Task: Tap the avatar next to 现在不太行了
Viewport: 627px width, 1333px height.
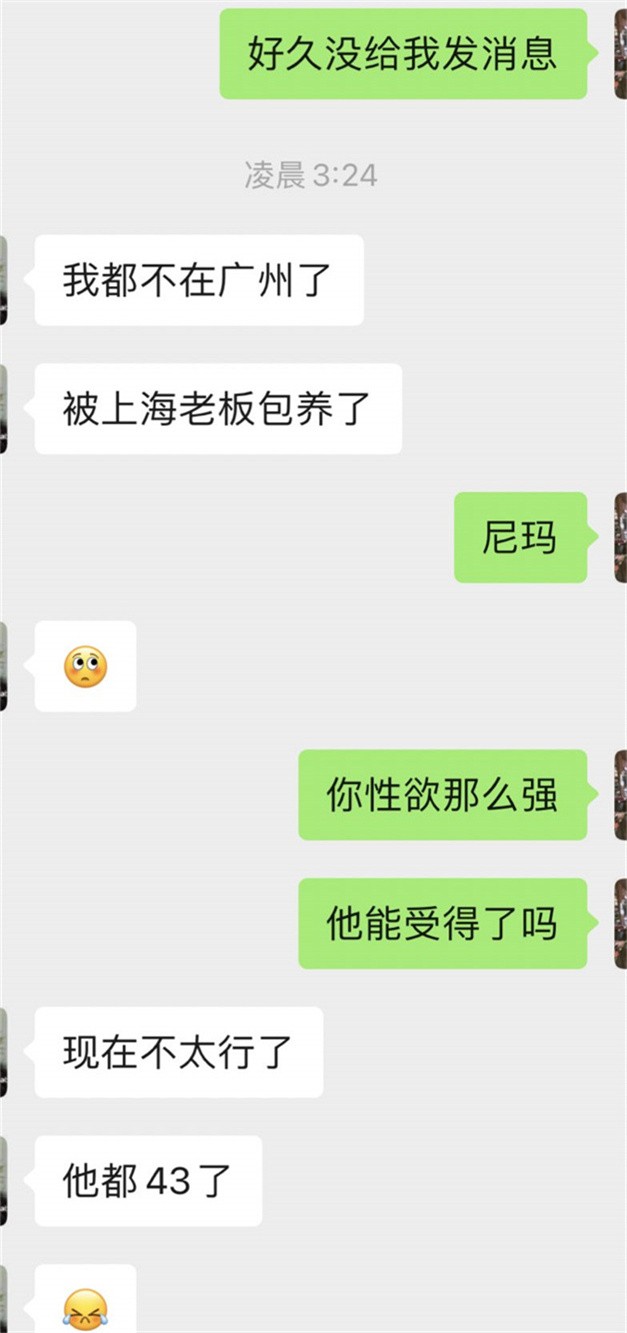Action: pos(4,1052)
